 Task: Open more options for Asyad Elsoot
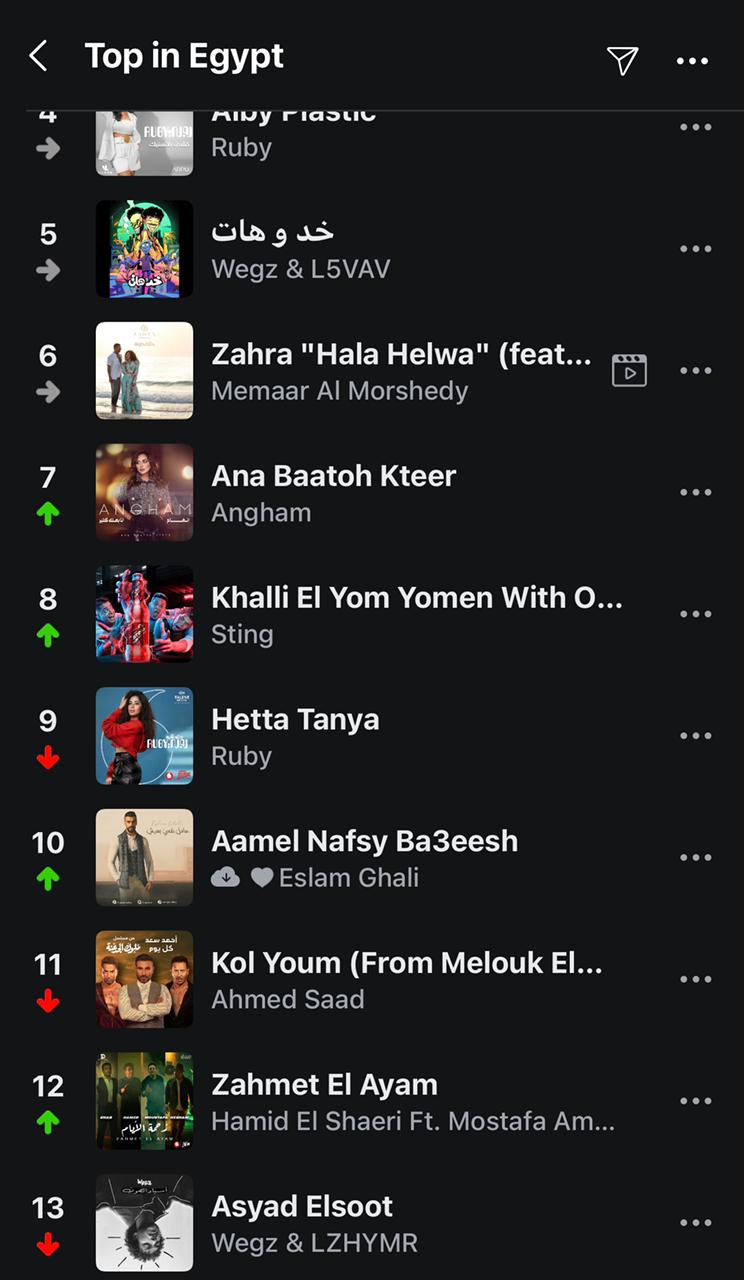(695, 1223)
